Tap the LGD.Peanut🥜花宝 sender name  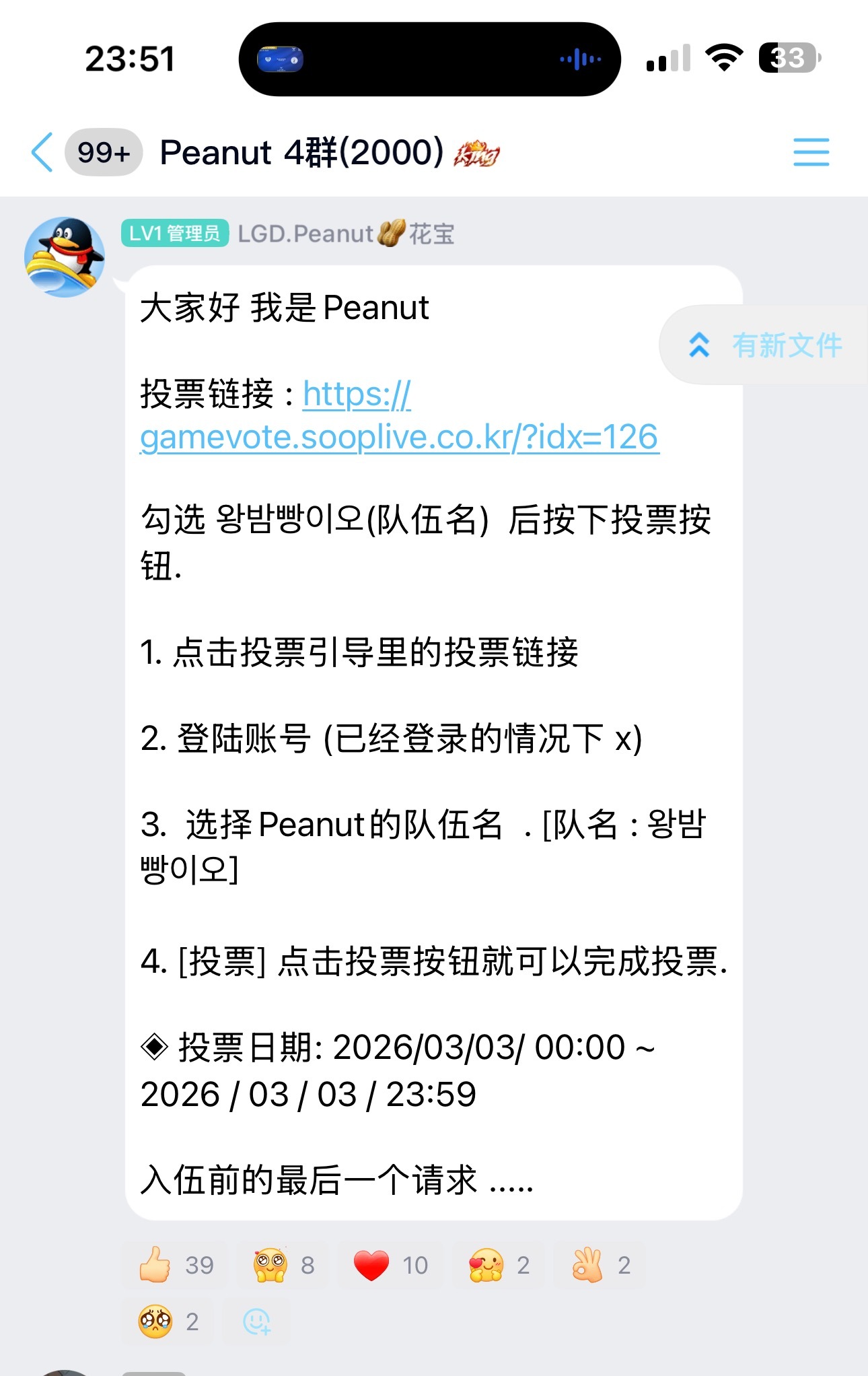(x=345, y=234)
